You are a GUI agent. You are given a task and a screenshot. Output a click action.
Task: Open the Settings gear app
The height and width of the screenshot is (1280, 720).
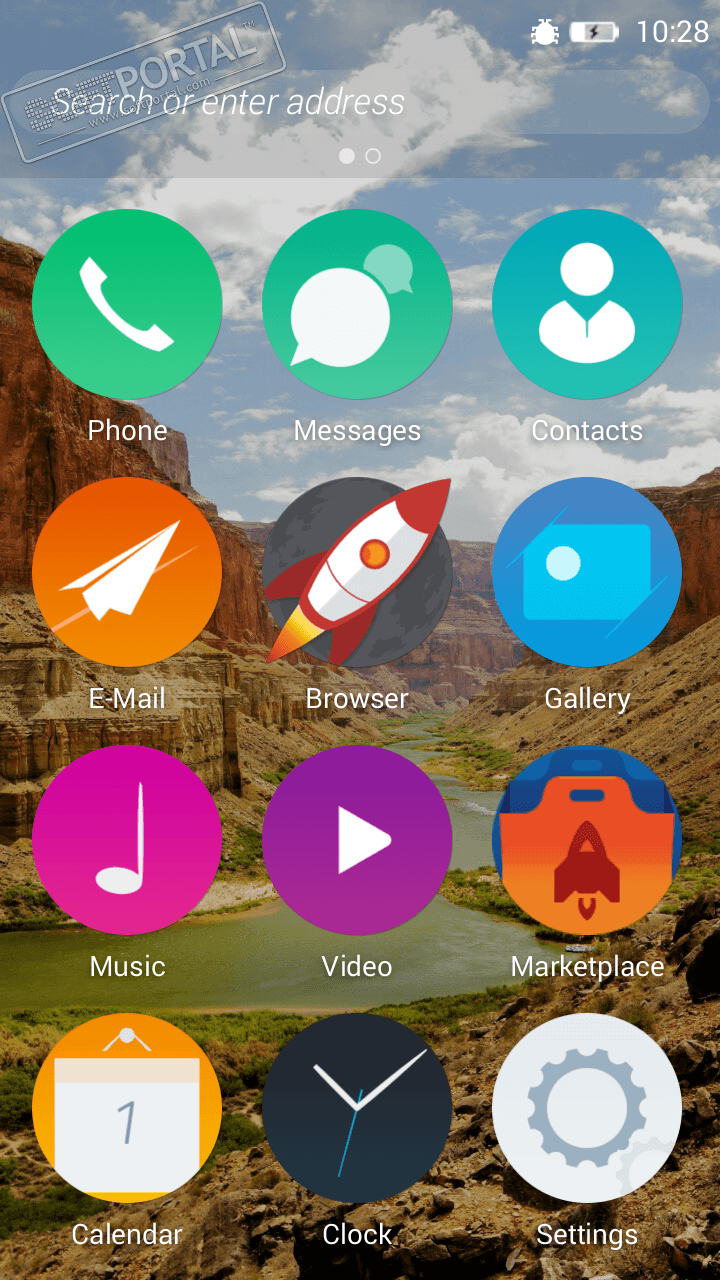(x=587, y=1108)
